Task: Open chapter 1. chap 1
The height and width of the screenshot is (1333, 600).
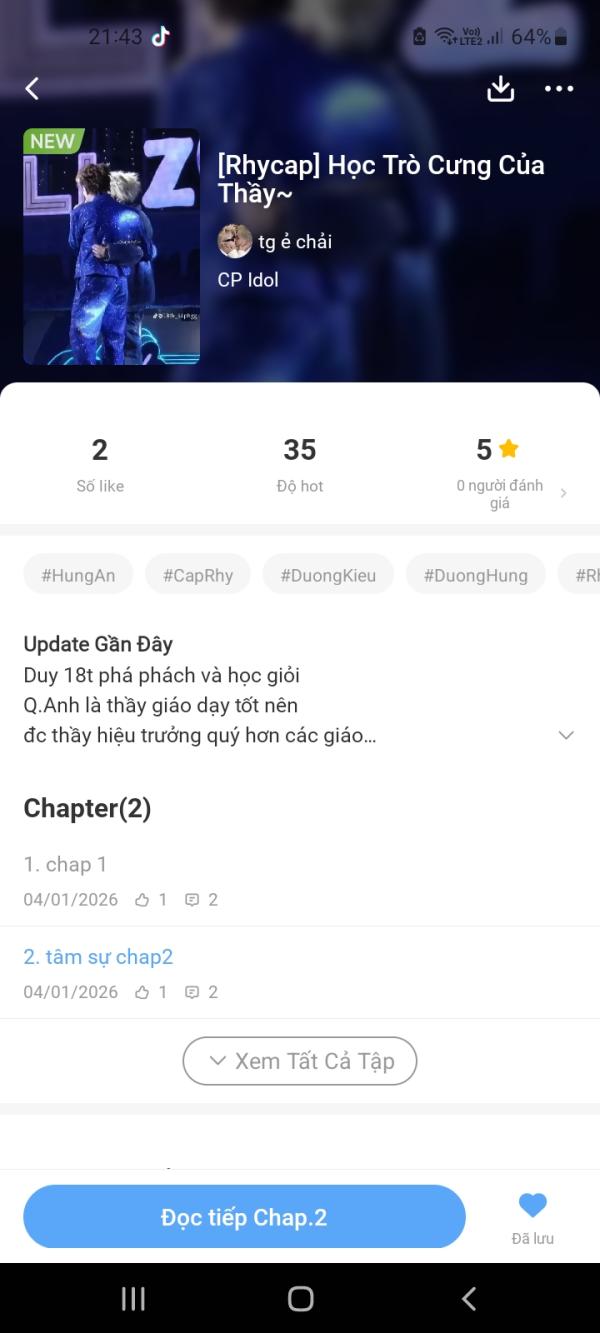Action: (300, 880)
